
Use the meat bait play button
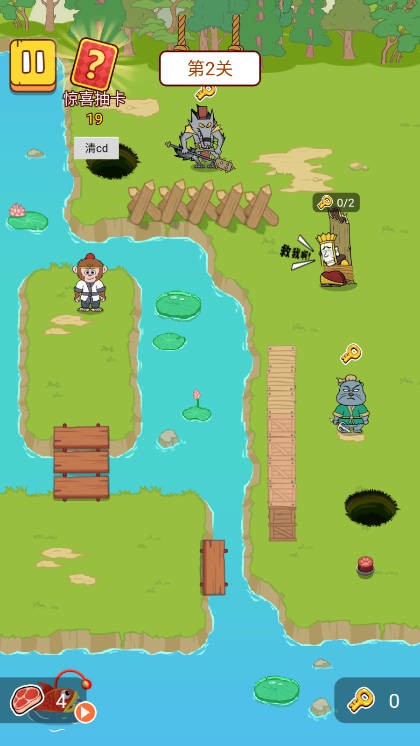click(86, 713)
